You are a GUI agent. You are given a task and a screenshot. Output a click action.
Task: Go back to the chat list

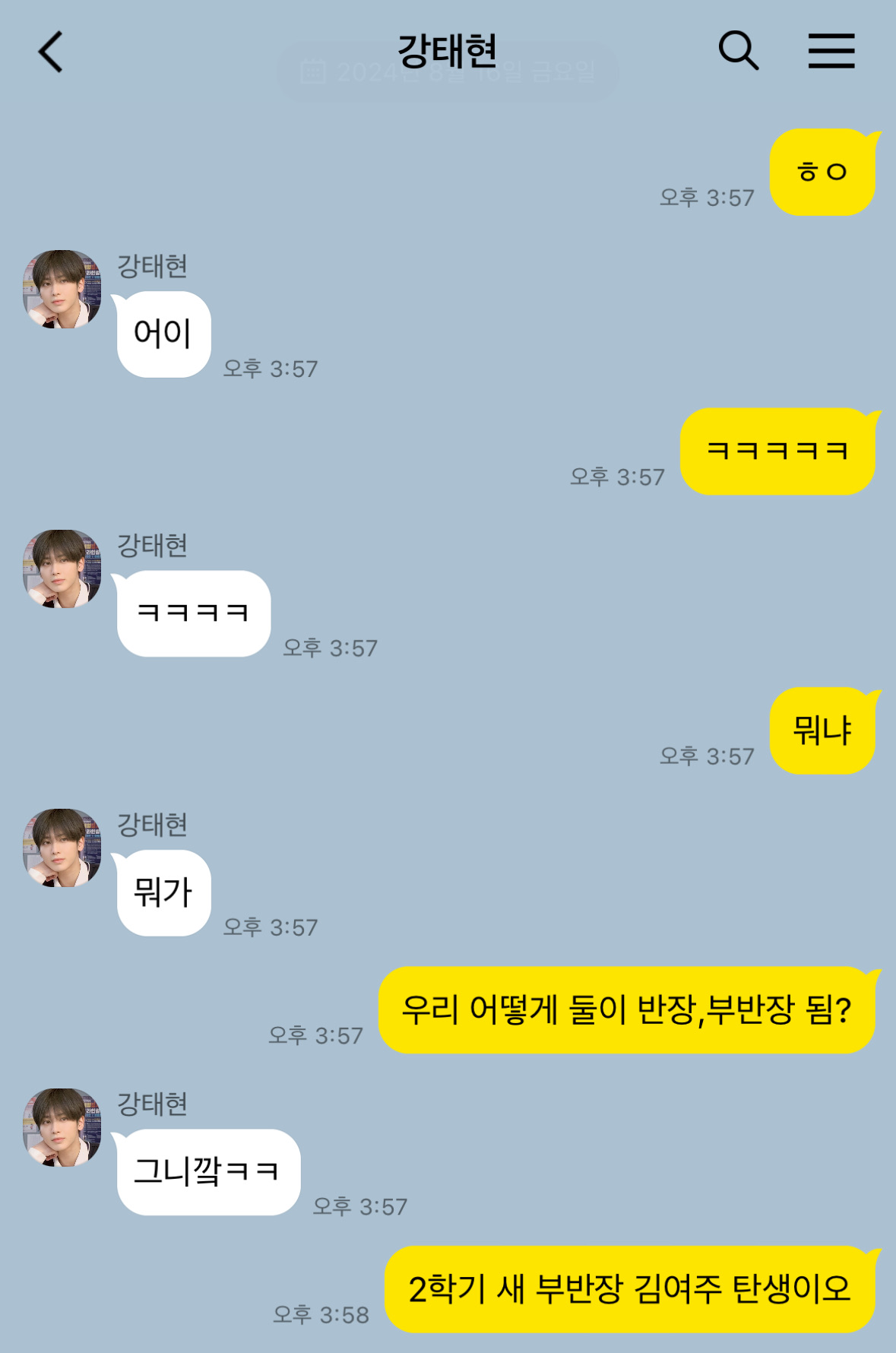(51, 52)
